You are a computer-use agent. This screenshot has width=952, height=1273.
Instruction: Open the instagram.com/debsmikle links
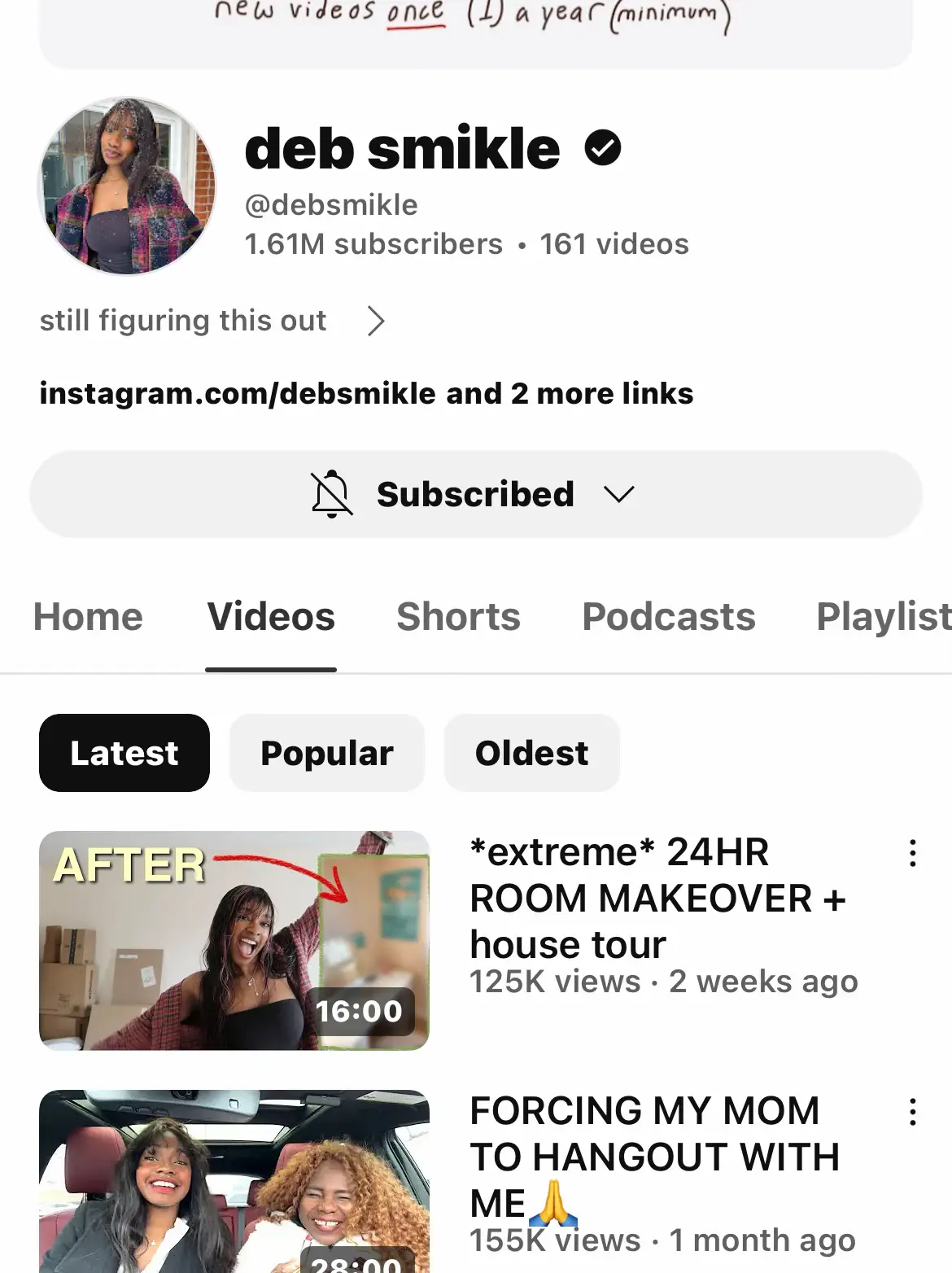(x=366, y=394)
